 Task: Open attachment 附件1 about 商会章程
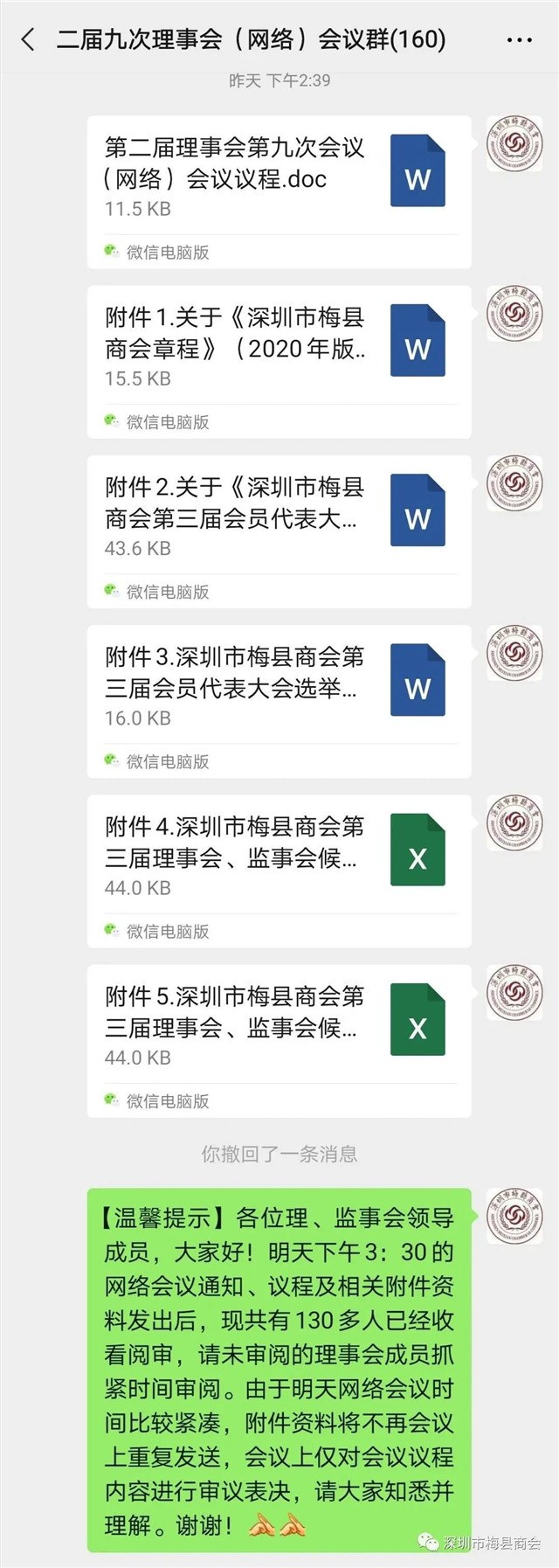point(279,348)
